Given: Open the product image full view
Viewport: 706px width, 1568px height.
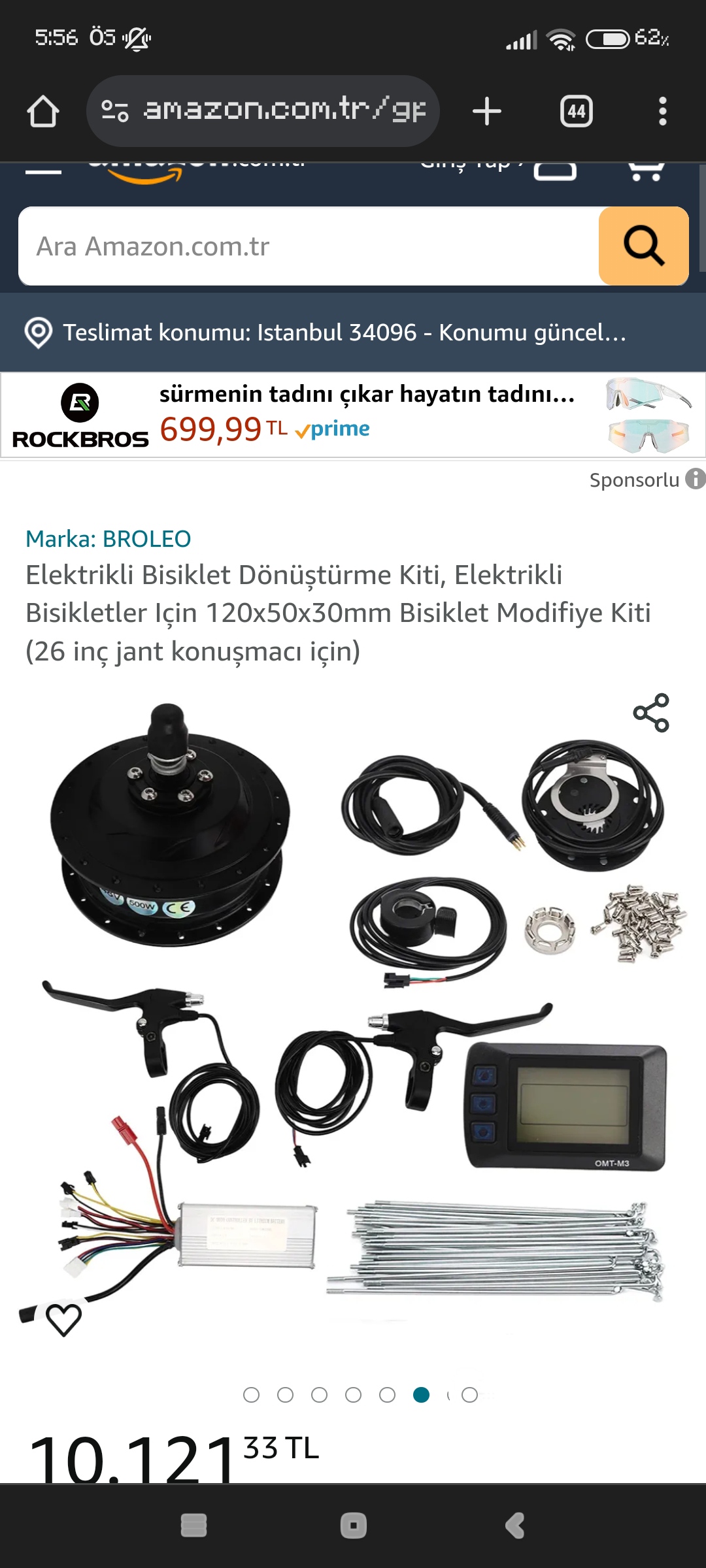Looking at the screenshot, I should click(x=353, y=1019).
